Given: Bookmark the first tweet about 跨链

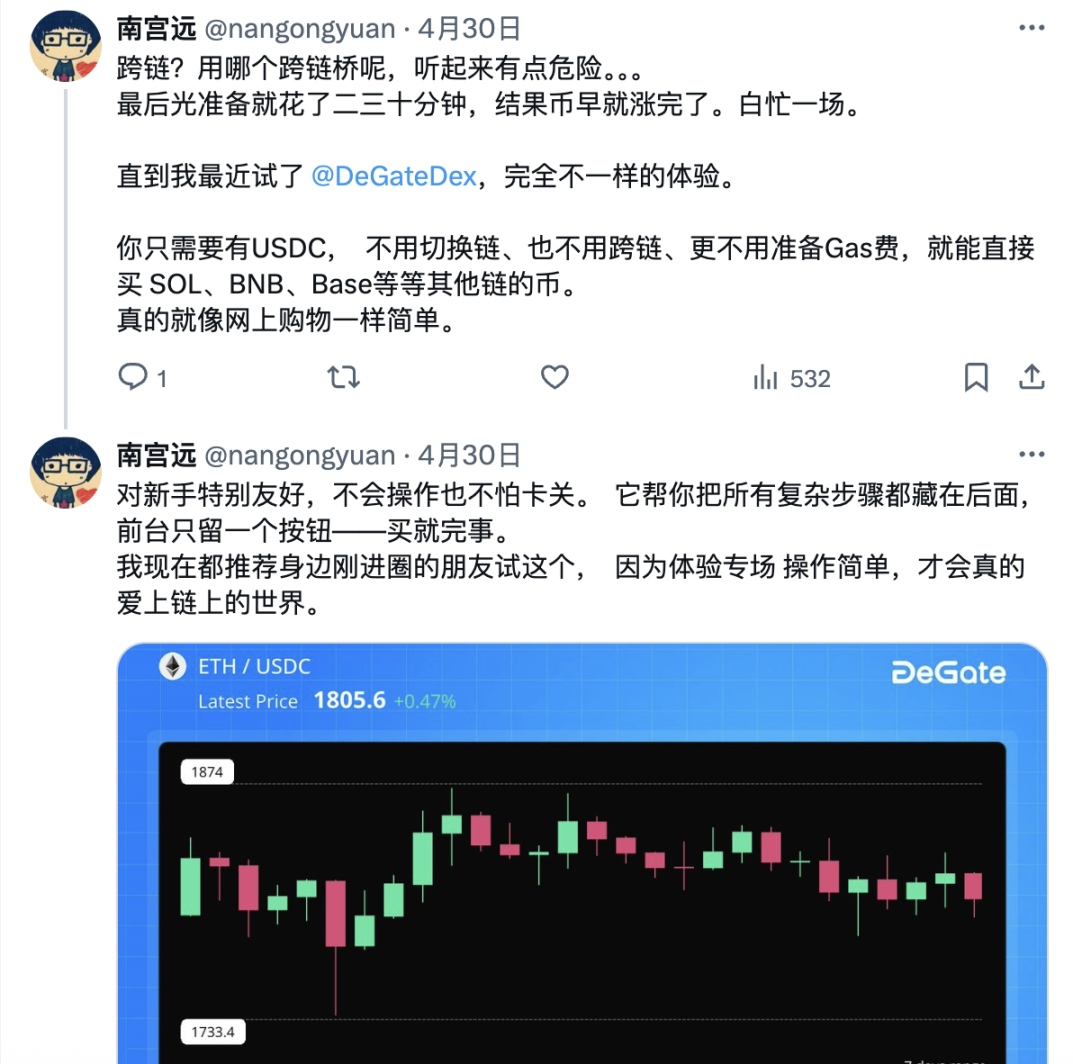Looking at the screenshot, I should (976, 377).
